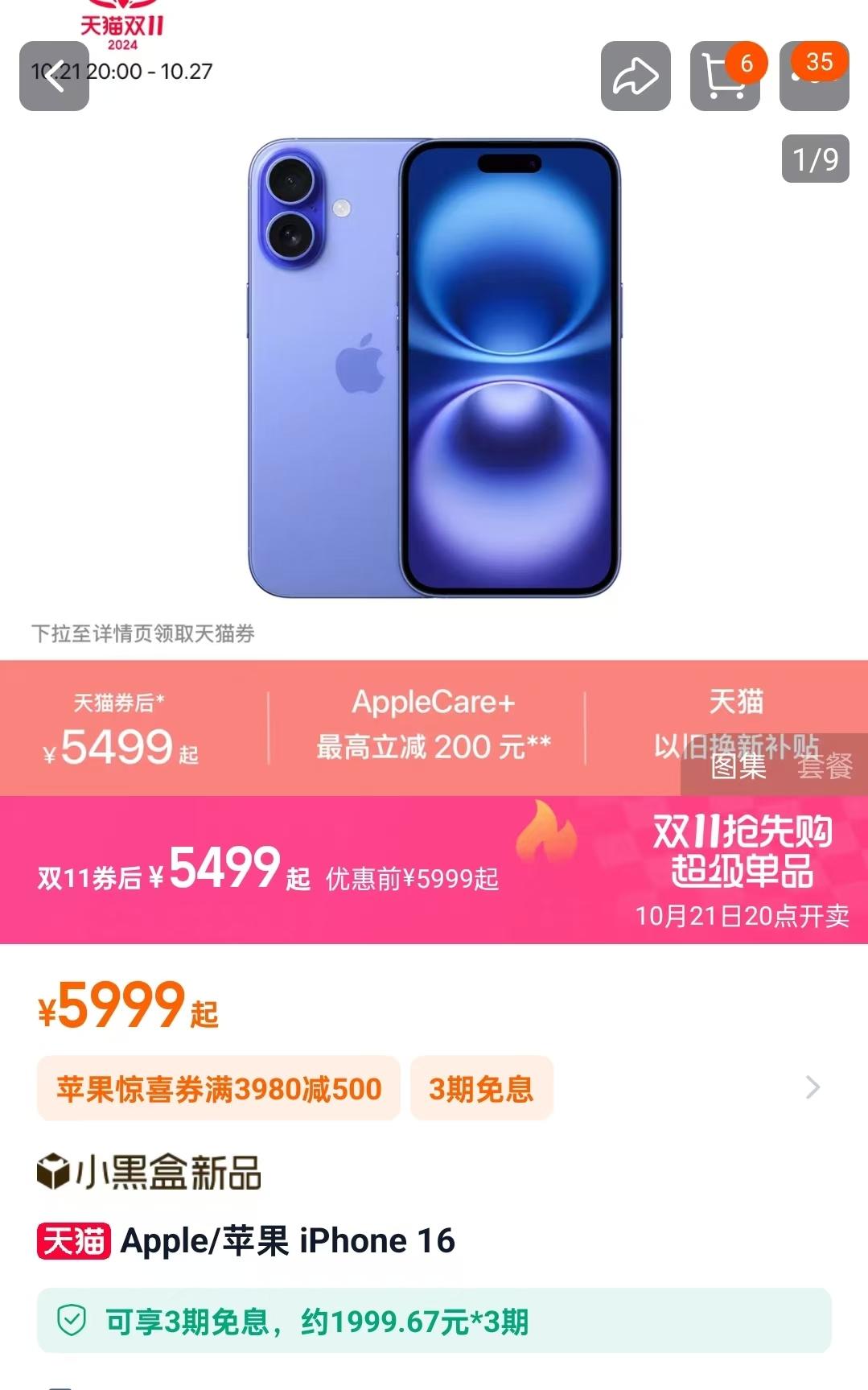Select the 3期免息 chip
868x1390 pixels.
point(481,1089)
